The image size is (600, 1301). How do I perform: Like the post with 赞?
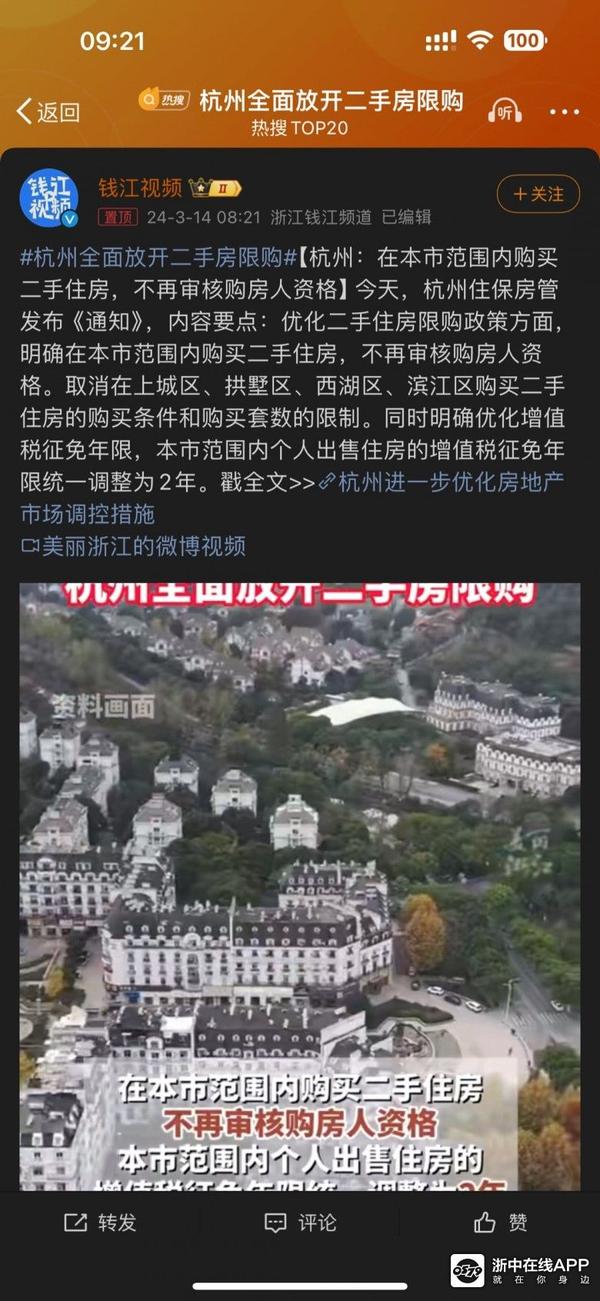tap(501, 1222)
